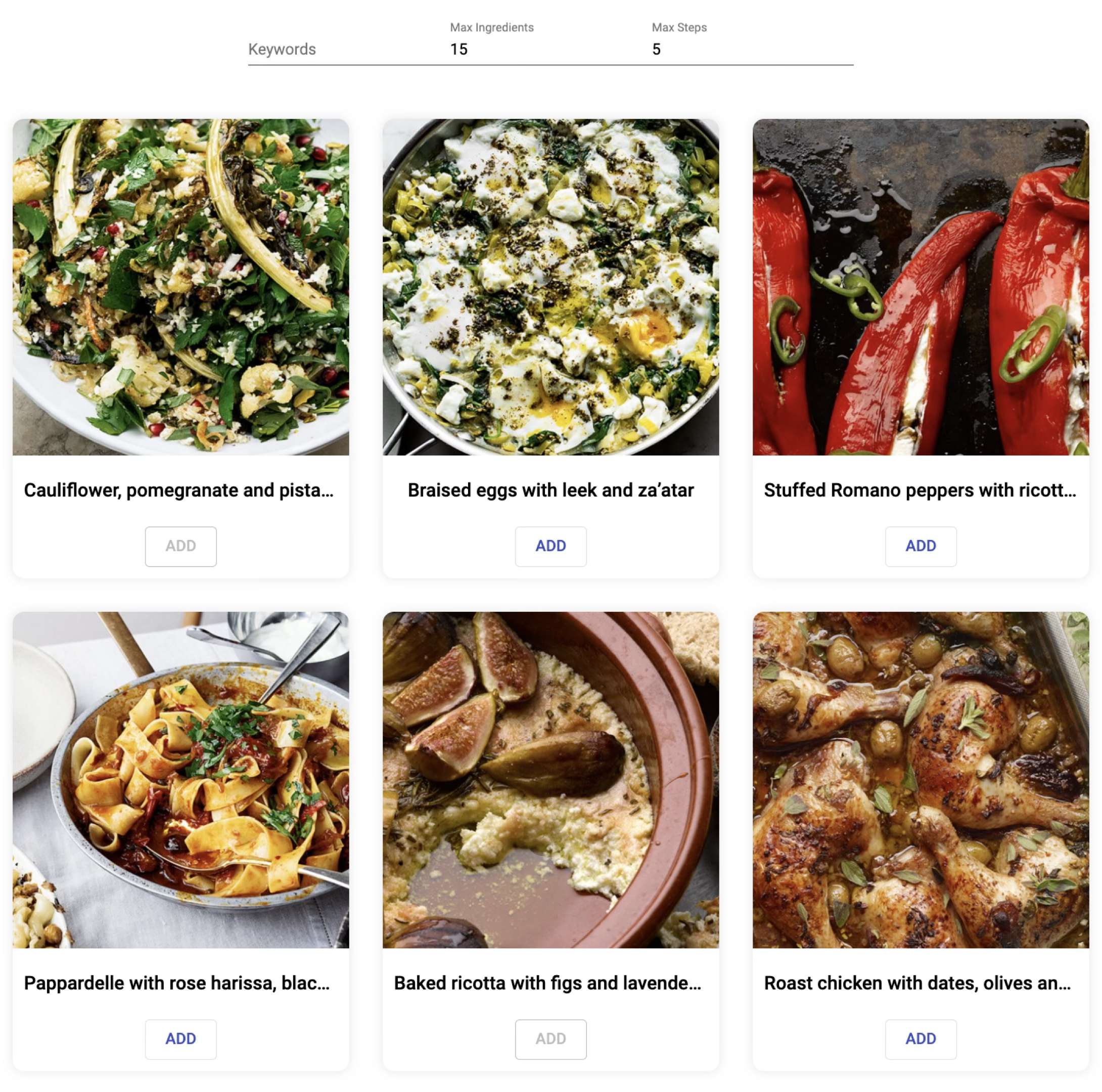This screenshot has height=1092, width=1102.
Task: Add Braised eggs with leek and za'atar
Action: point(550,546)
